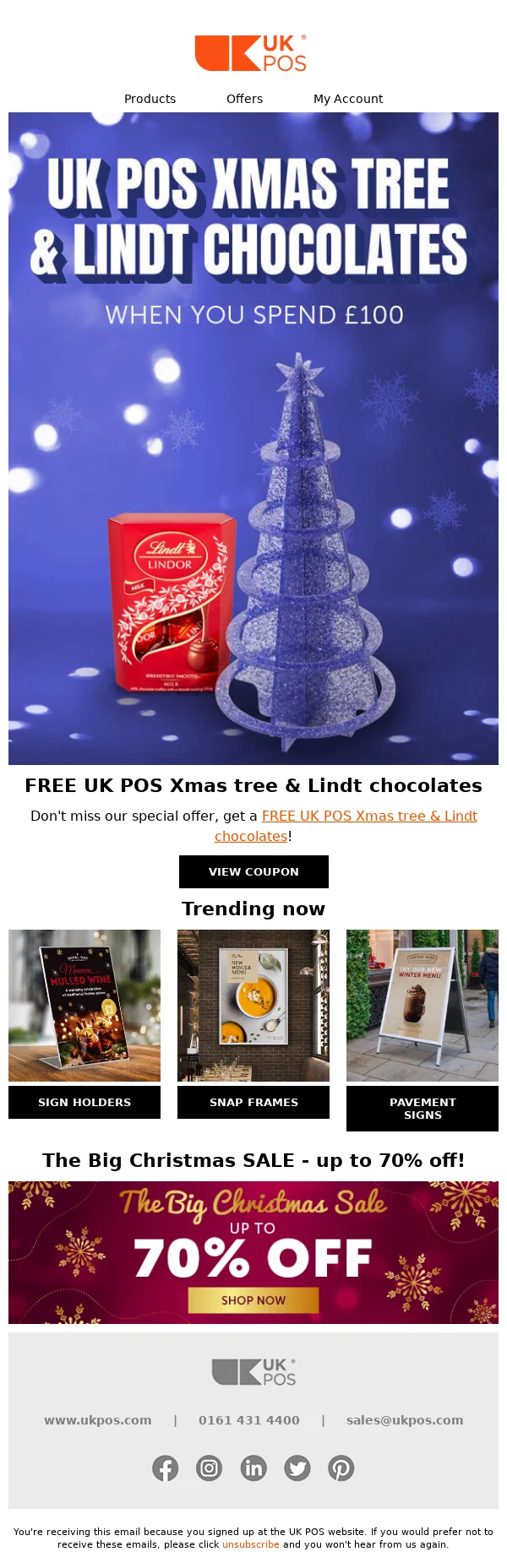Open the Offers link
This screenshot has height=1568, width=507.
coord(244,99)
